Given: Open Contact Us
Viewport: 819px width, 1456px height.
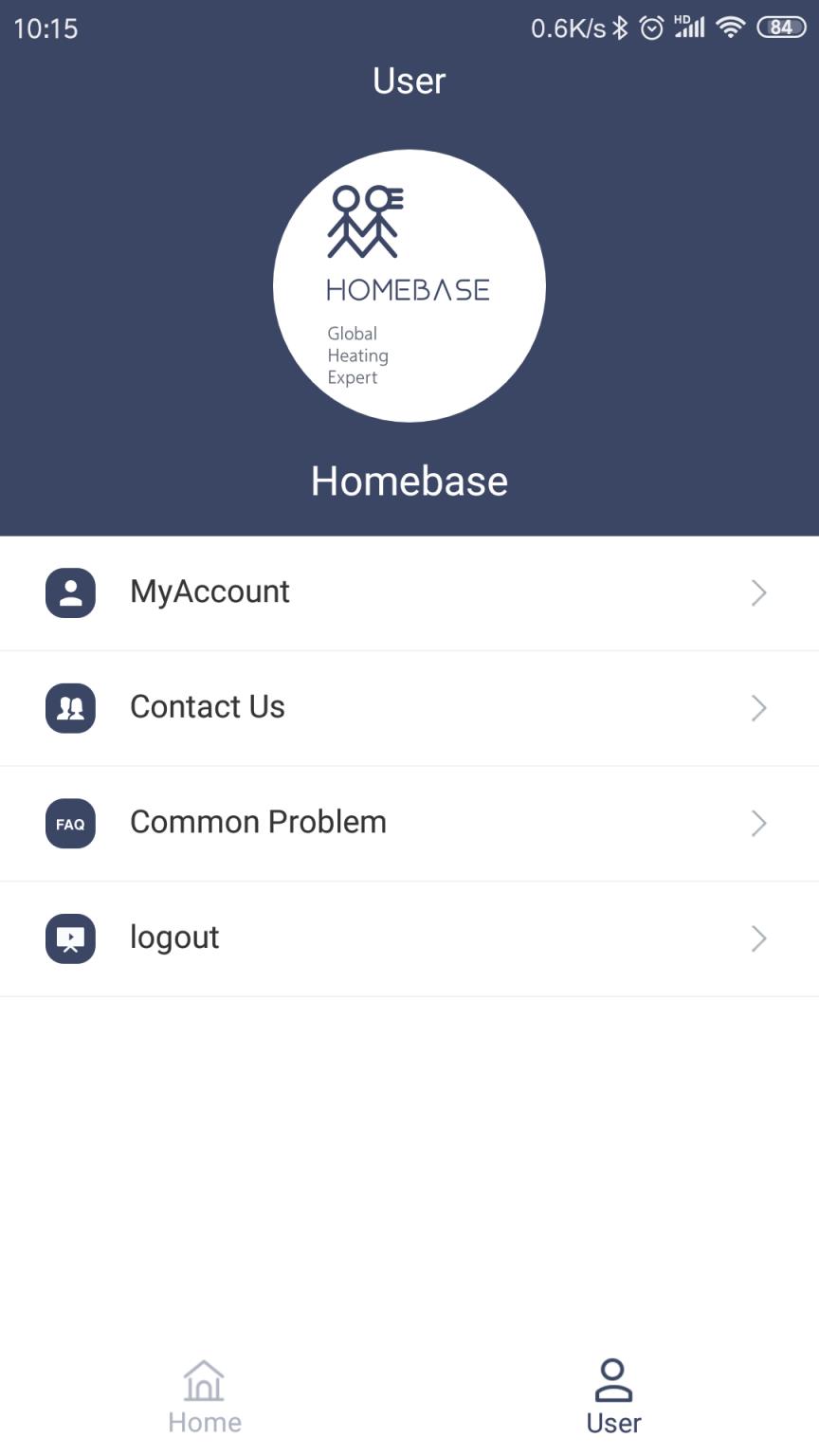Looking at the screenshot, I should pyautogui.click(x=408, y=707).
